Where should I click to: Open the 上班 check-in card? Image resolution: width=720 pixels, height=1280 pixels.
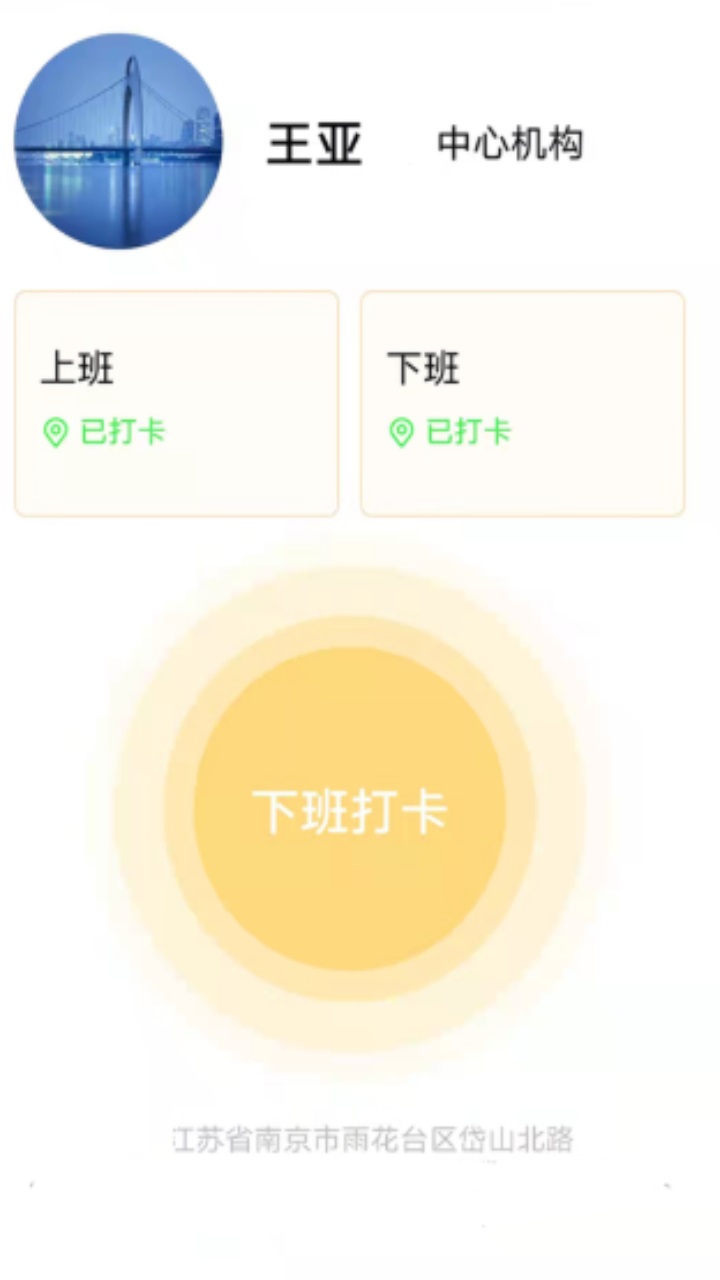(x=176, y=404)
